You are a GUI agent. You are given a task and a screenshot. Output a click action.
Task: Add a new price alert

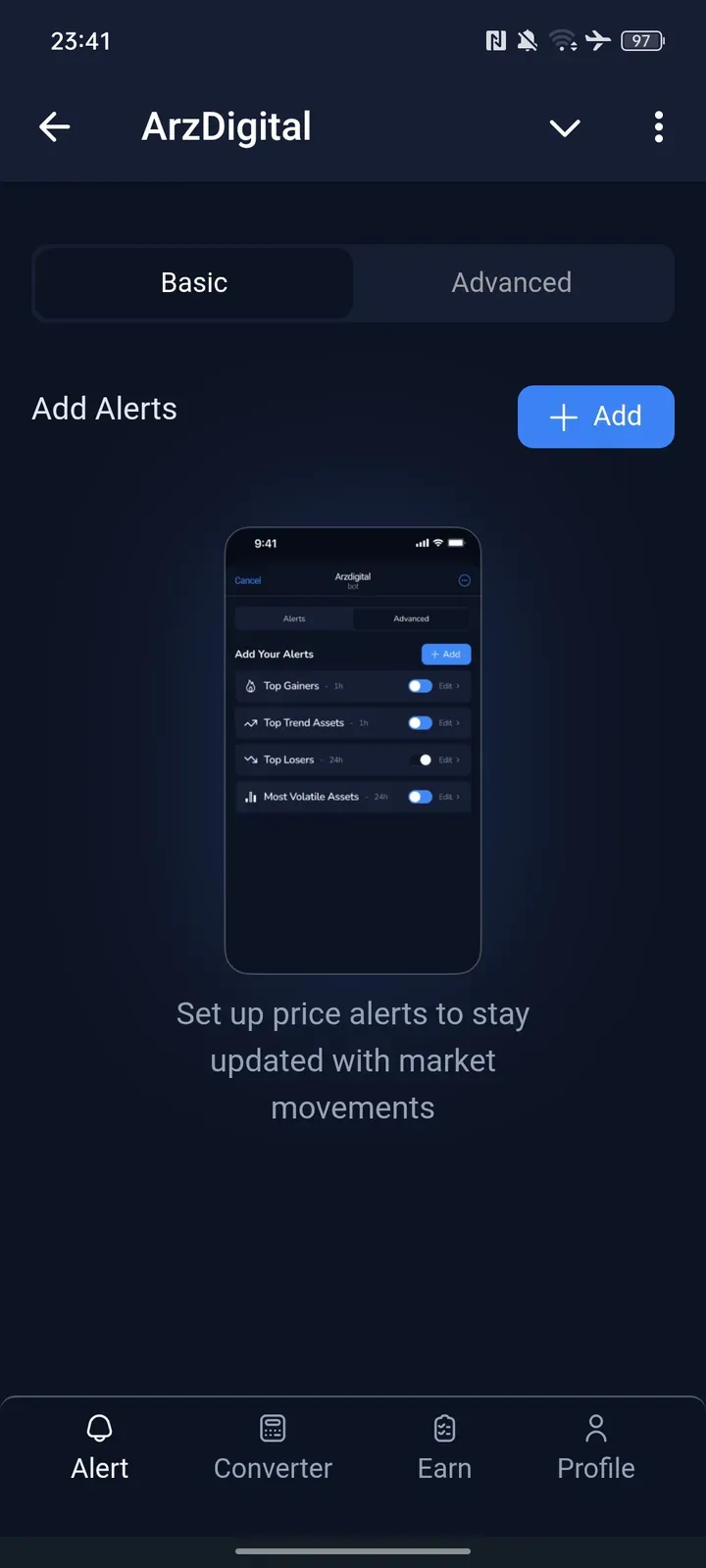point(595,416)
